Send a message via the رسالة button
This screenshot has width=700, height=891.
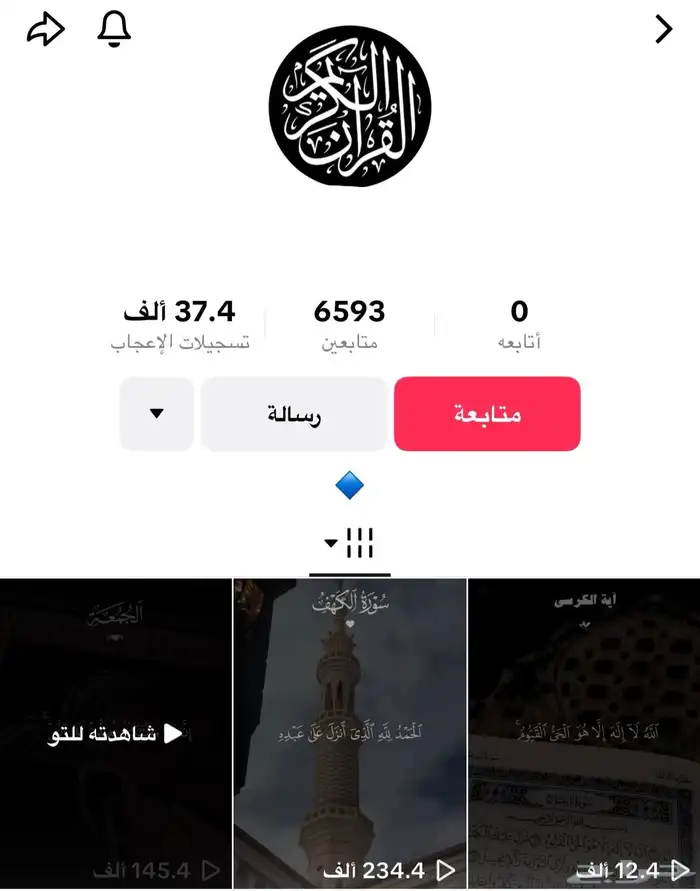(x=293, y=413)
